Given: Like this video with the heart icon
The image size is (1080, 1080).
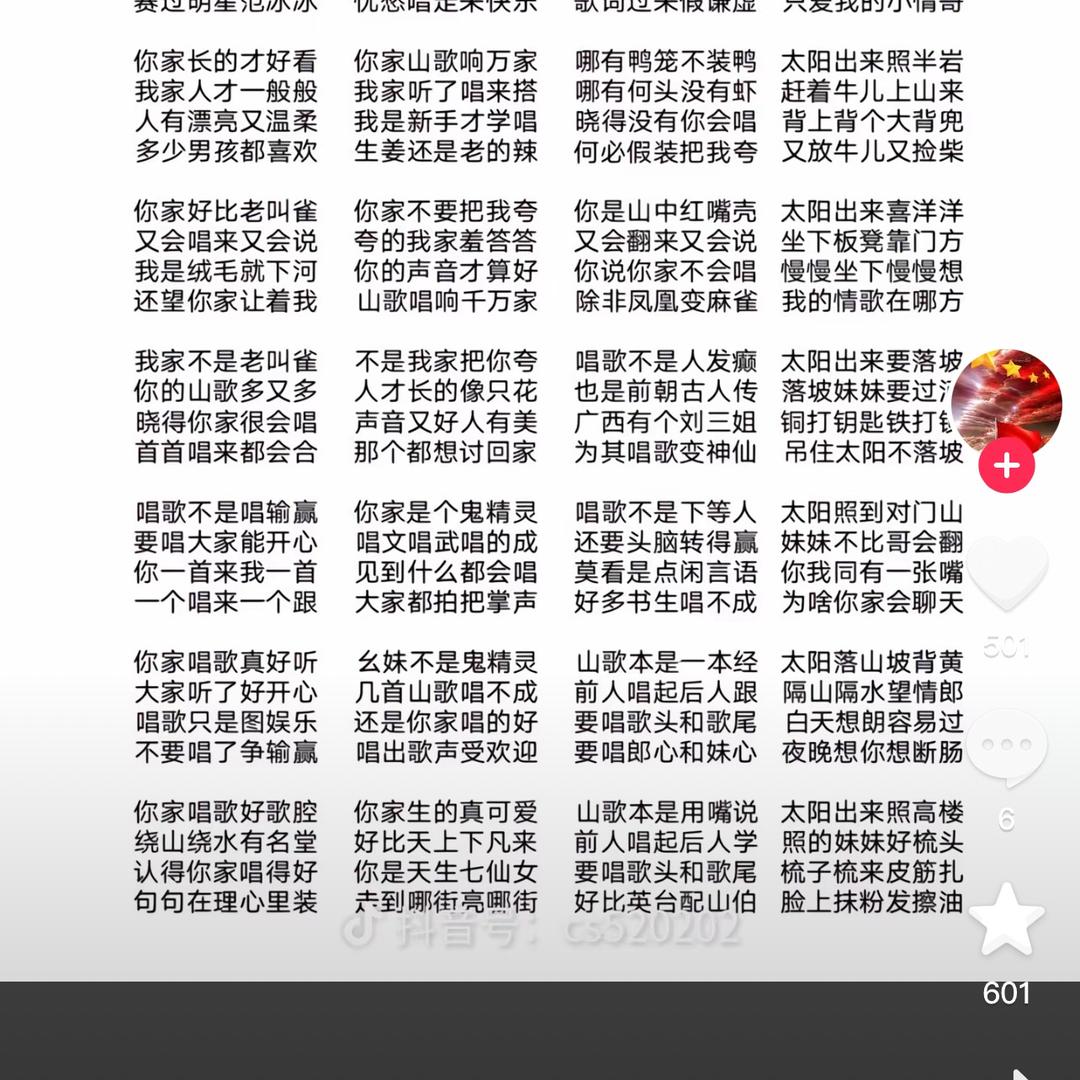Looking at the screenshot, I should (1006, 574).
